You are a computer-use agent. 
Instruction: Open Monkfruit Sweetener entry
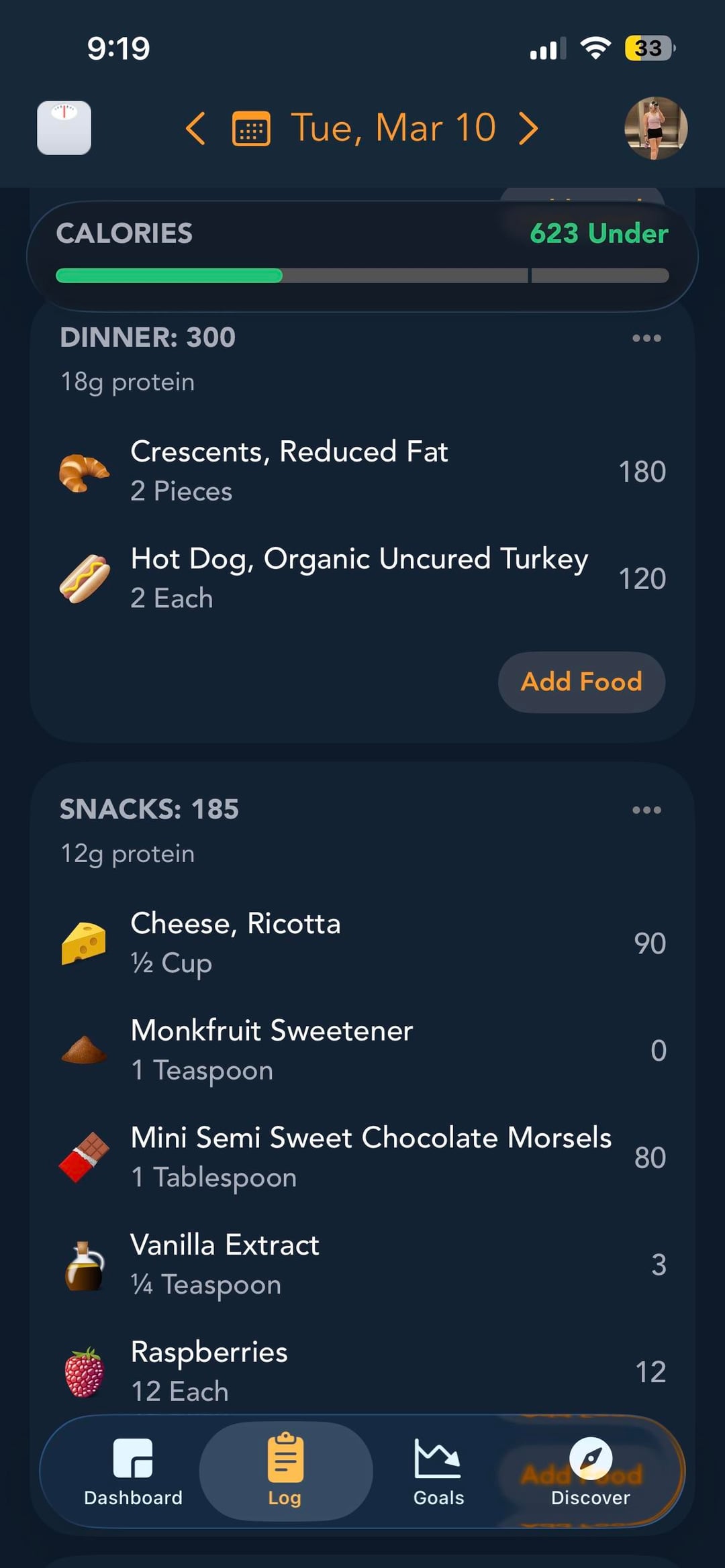(362, 1050)
